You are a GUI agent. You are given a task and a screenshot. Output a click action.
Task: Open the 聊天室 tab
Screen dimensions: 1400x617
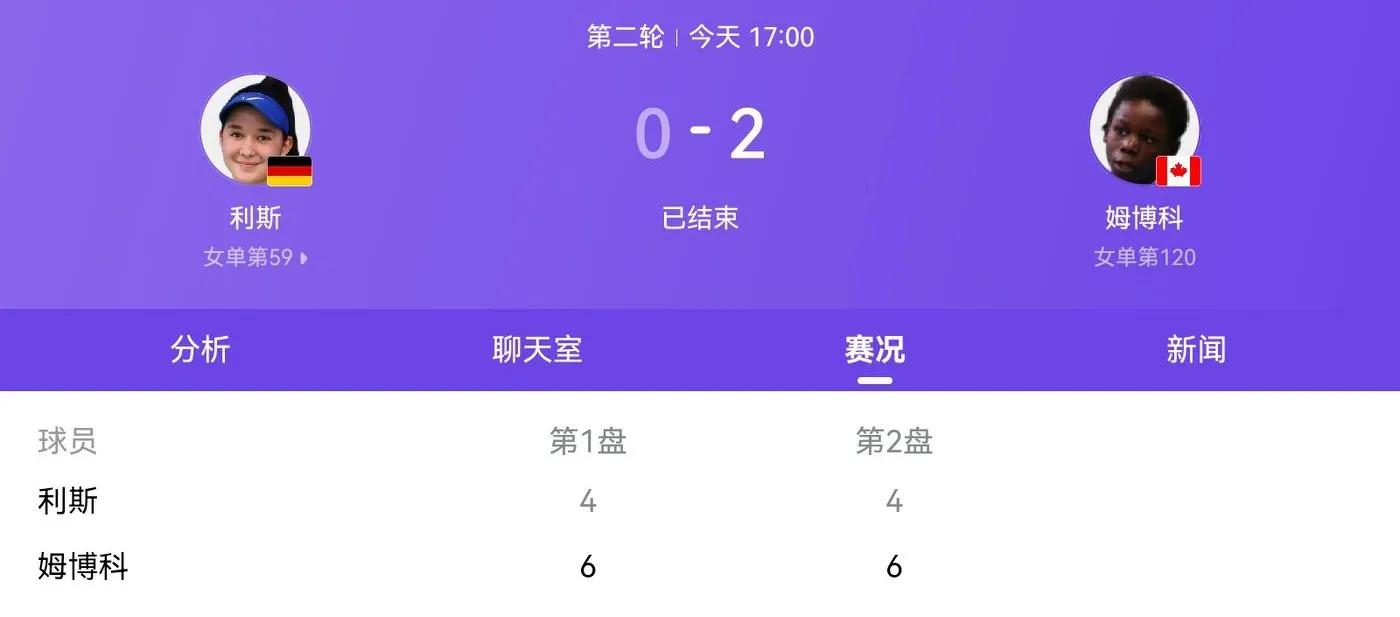[537, 350]
